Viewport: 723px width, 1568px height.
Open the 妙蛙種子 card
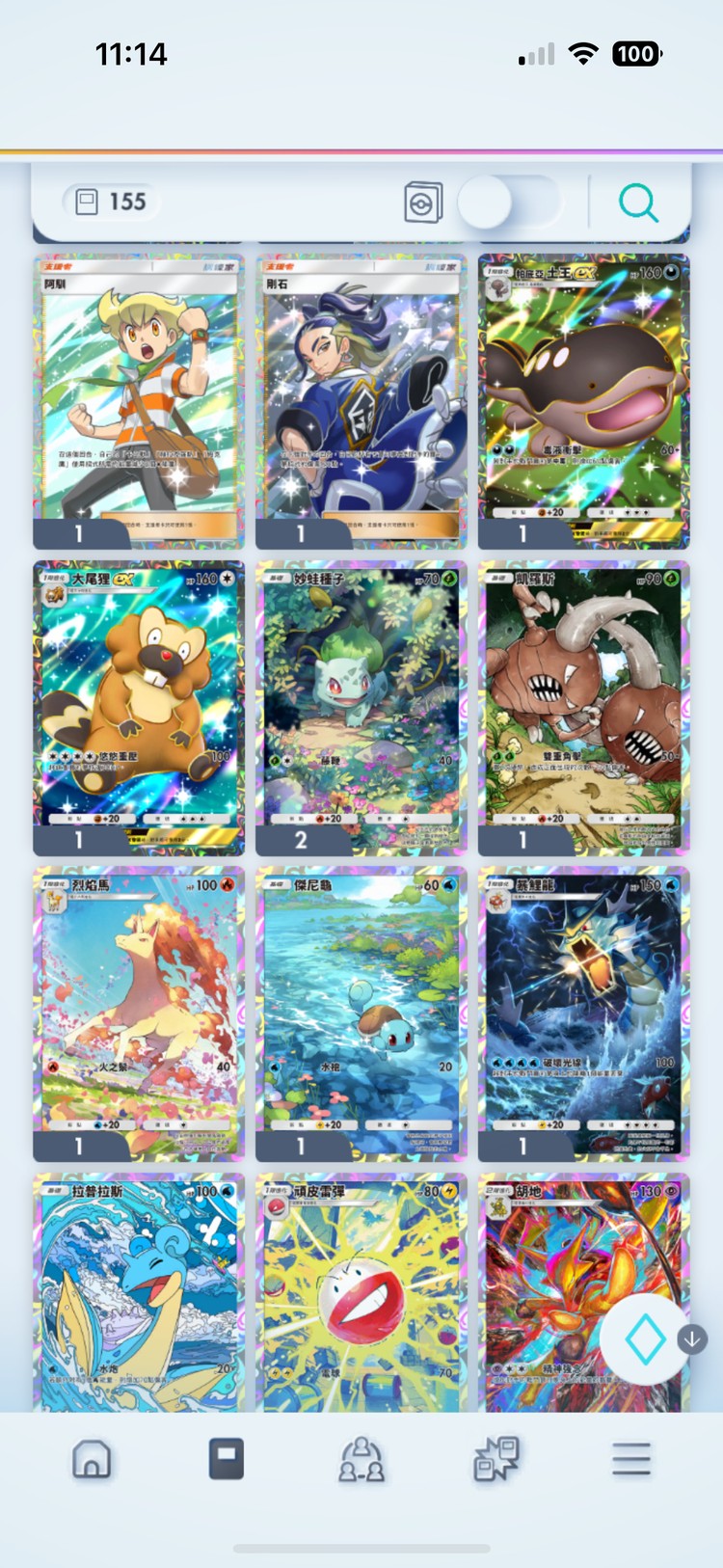tap(361, 706)
